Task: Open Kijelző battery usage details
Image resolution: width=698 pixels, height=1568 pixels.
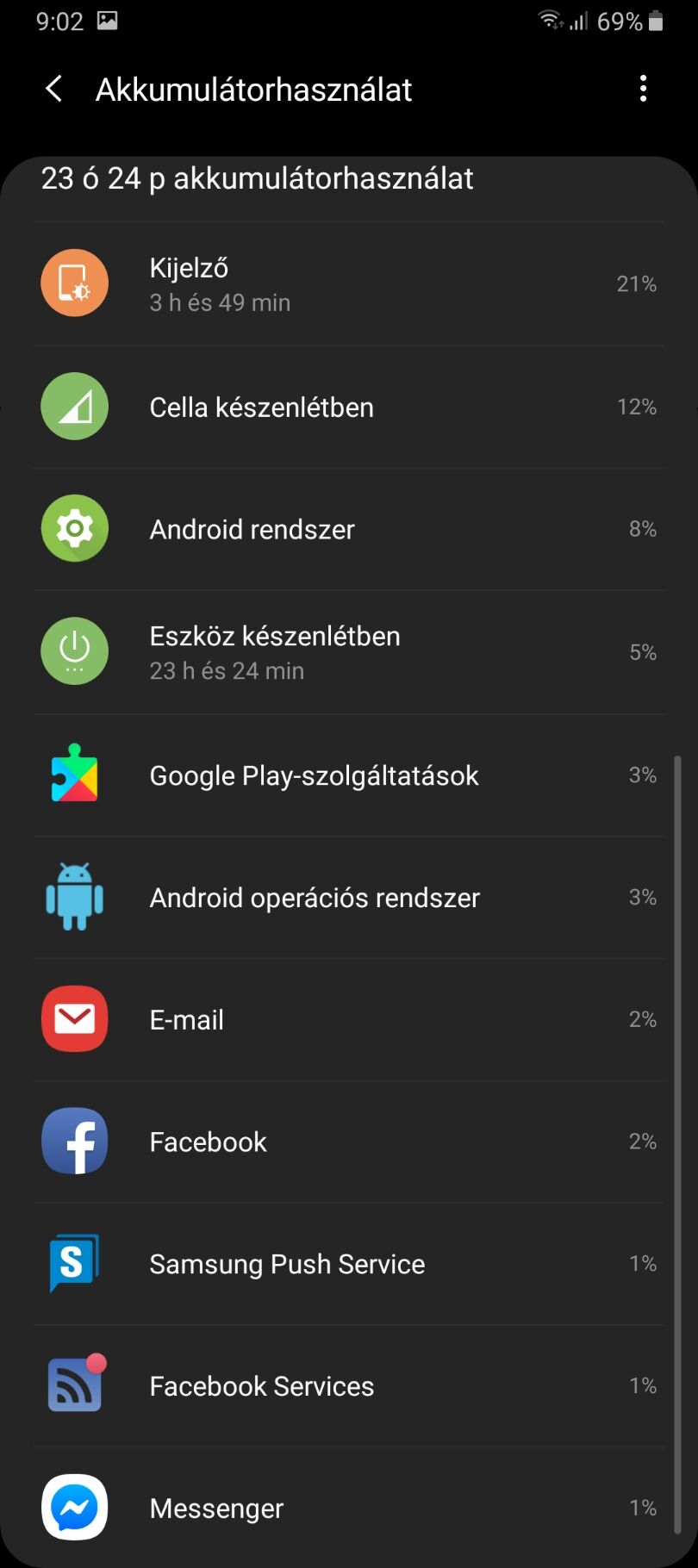Action: point(349,284)
